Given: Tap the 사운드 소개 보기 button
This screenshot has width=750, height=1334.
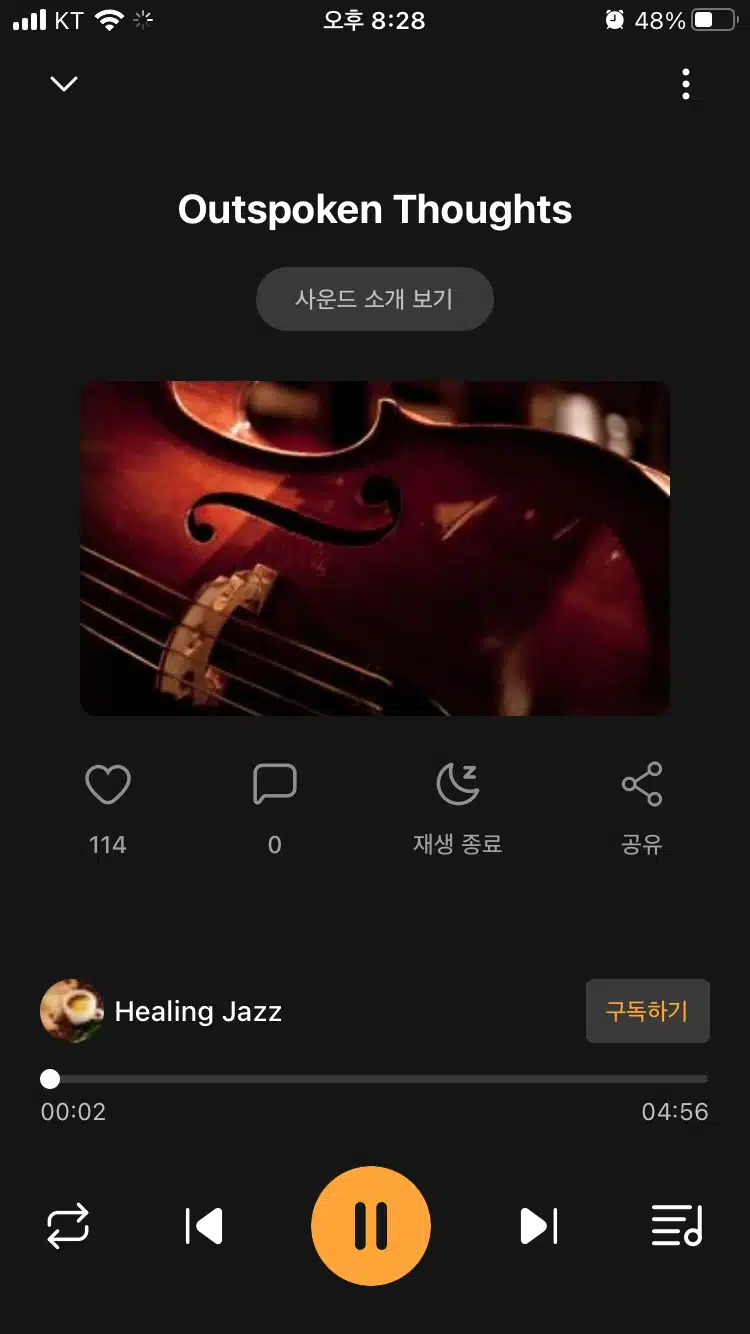Looking at the screenshot, I should [375, 298].
